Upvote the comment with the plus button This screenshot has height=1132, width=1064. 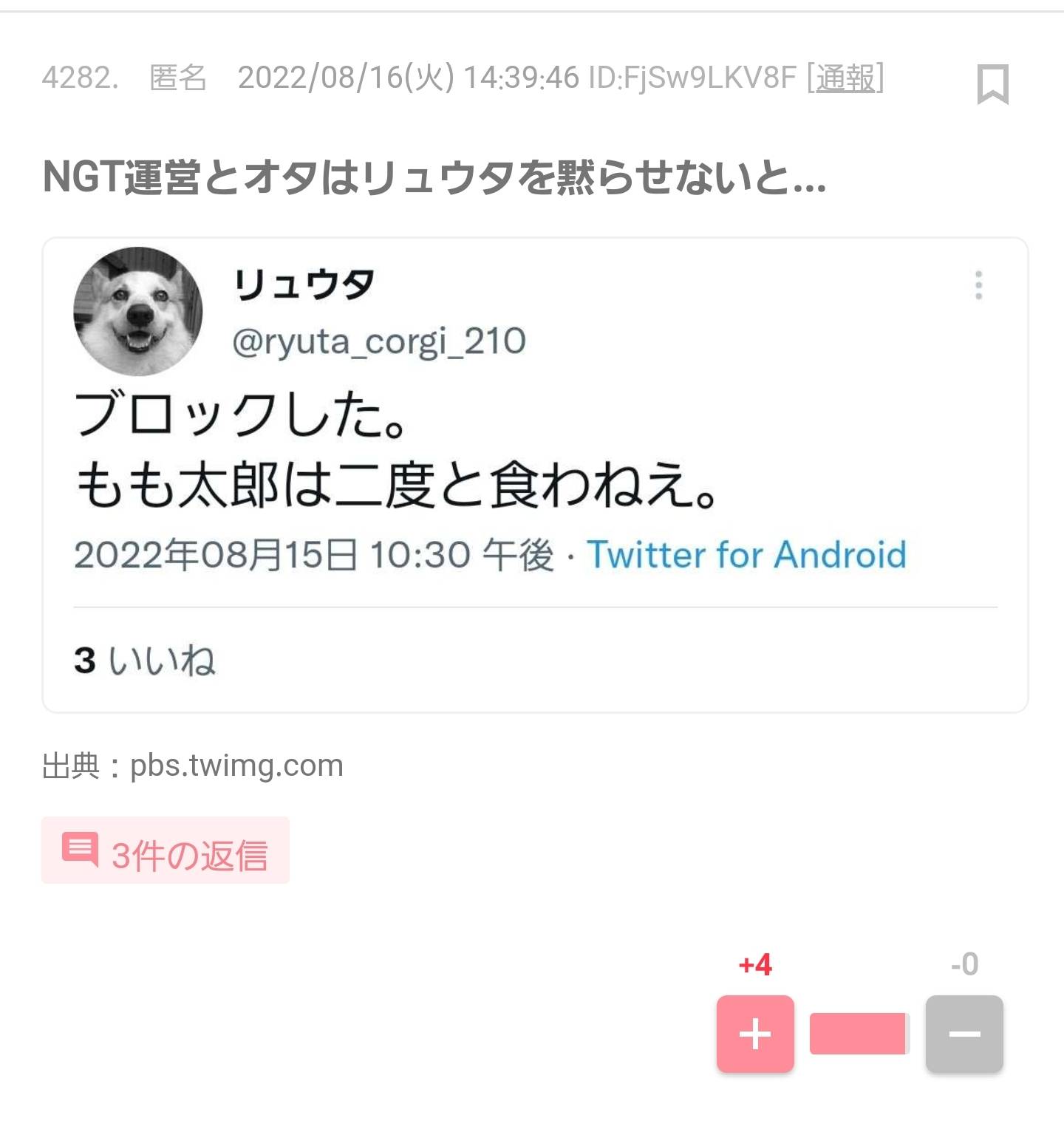755,1033
